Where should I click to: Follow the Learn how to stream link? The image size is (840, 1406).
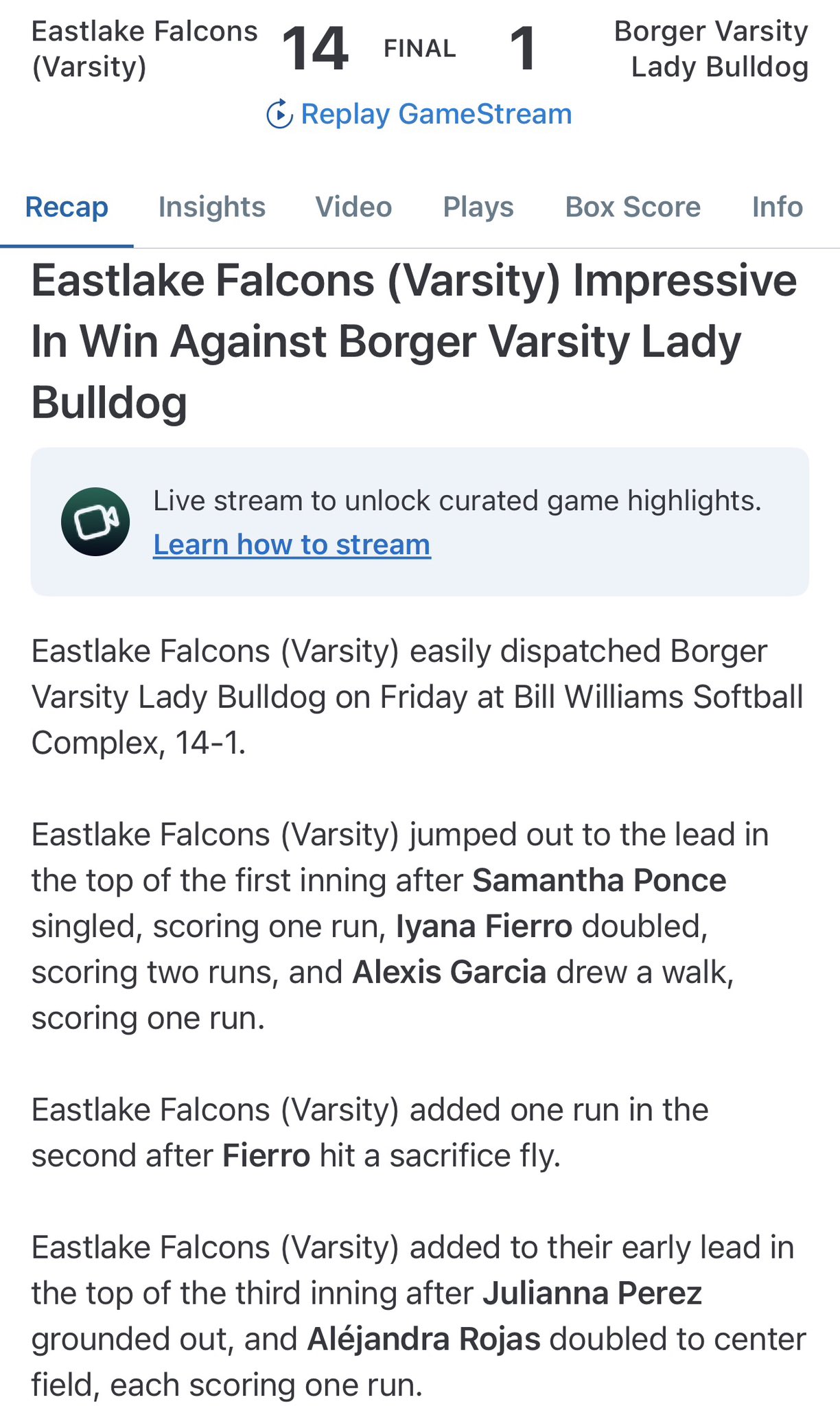click(292, 545)
